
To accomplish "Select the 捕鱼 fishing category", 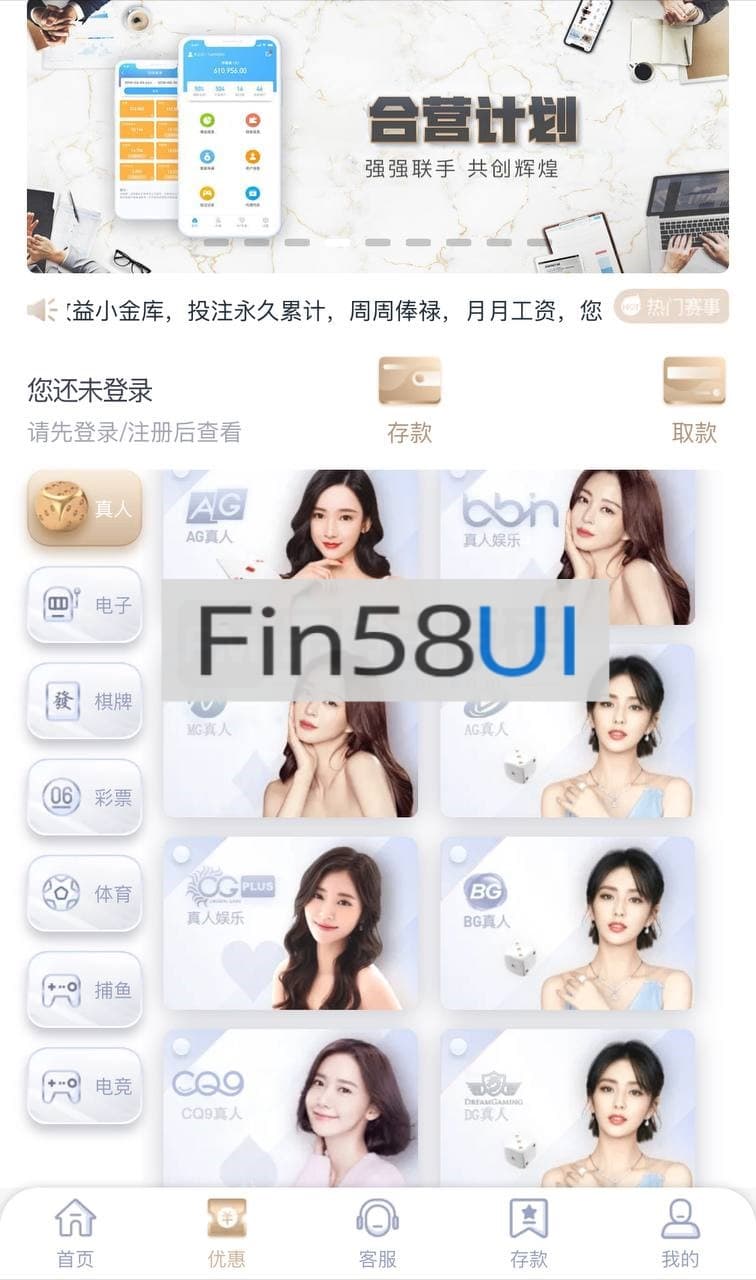I will click(x=85, y=989).
